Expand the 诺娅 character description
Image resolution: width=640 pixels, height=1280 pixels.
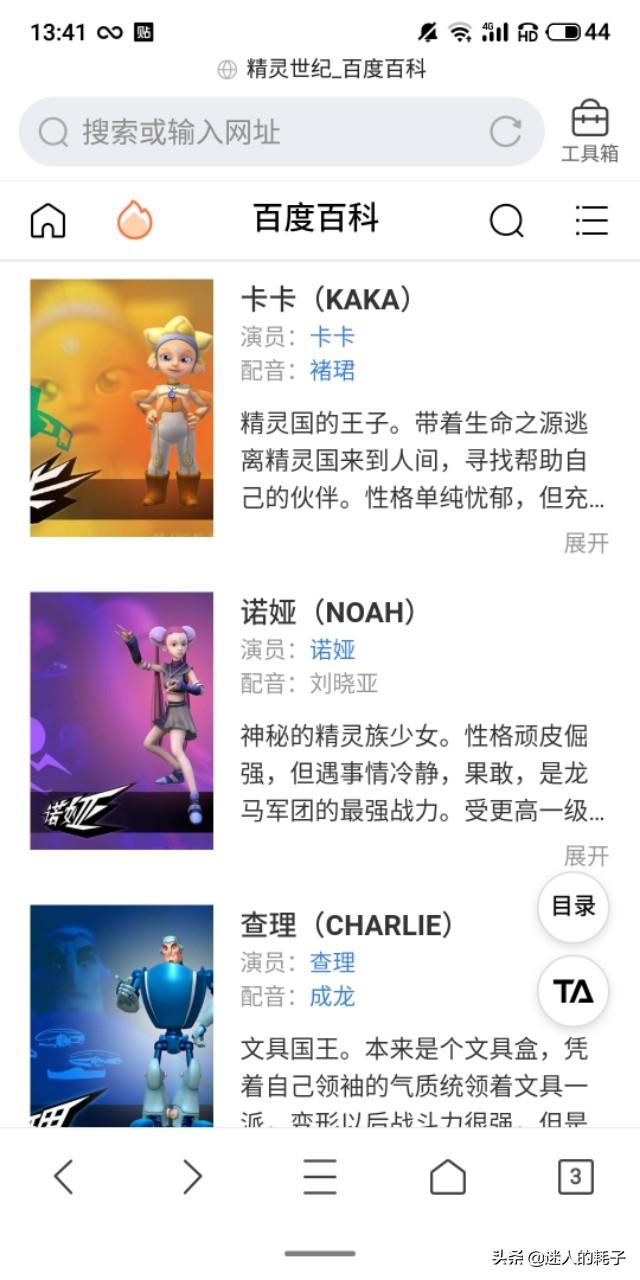[587, 856]
